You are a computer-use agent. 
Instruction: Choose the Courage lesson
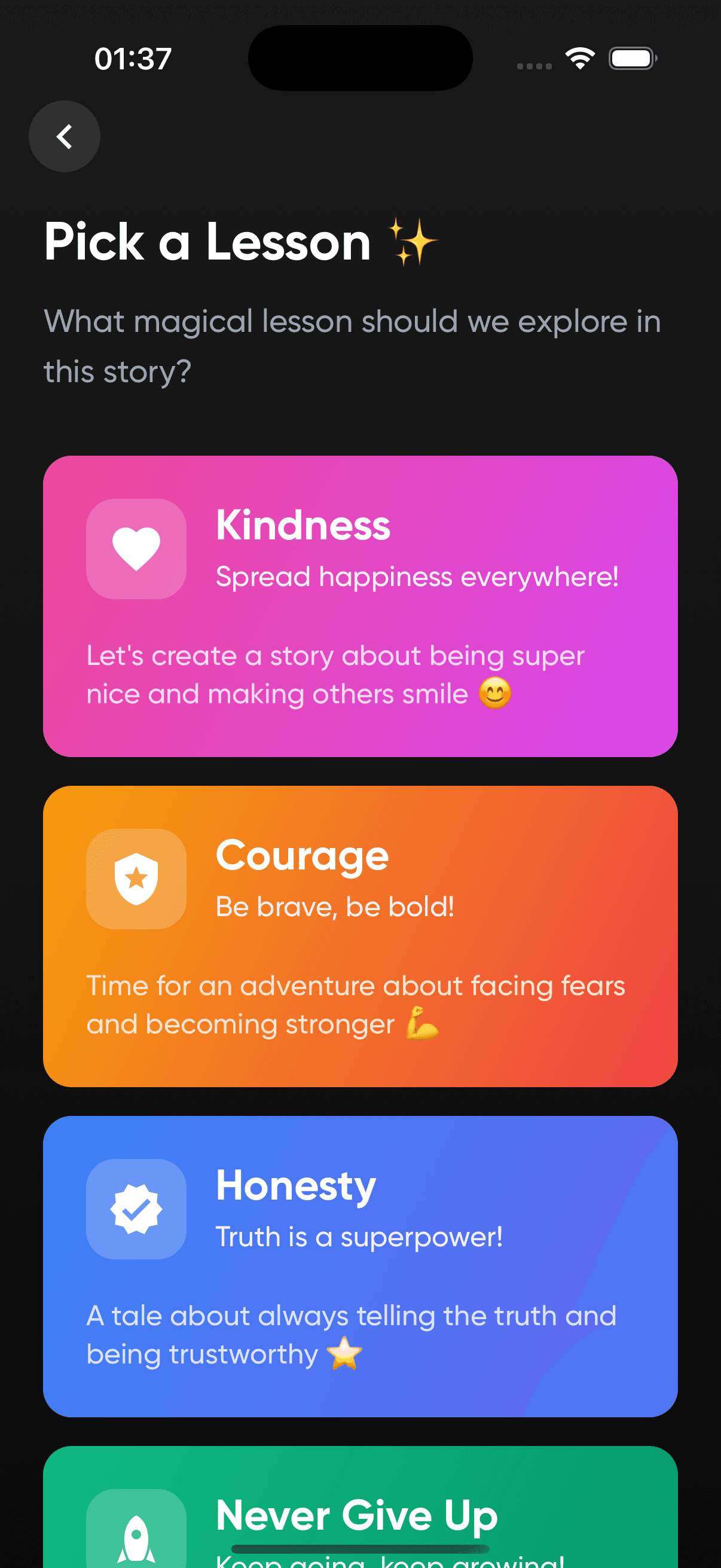(360, 935)
